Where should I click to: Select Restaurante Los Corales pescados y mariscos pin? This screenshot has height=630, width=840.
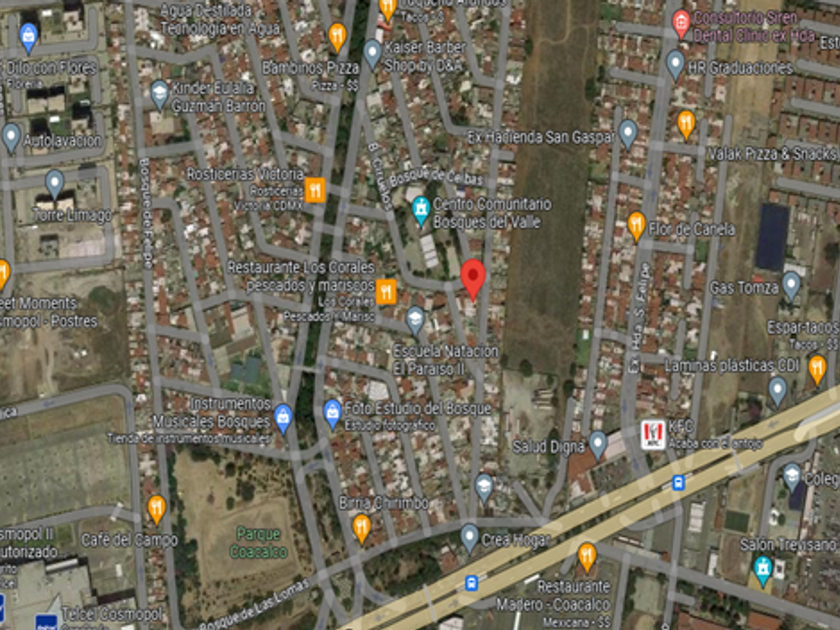(x=386, y=291)
